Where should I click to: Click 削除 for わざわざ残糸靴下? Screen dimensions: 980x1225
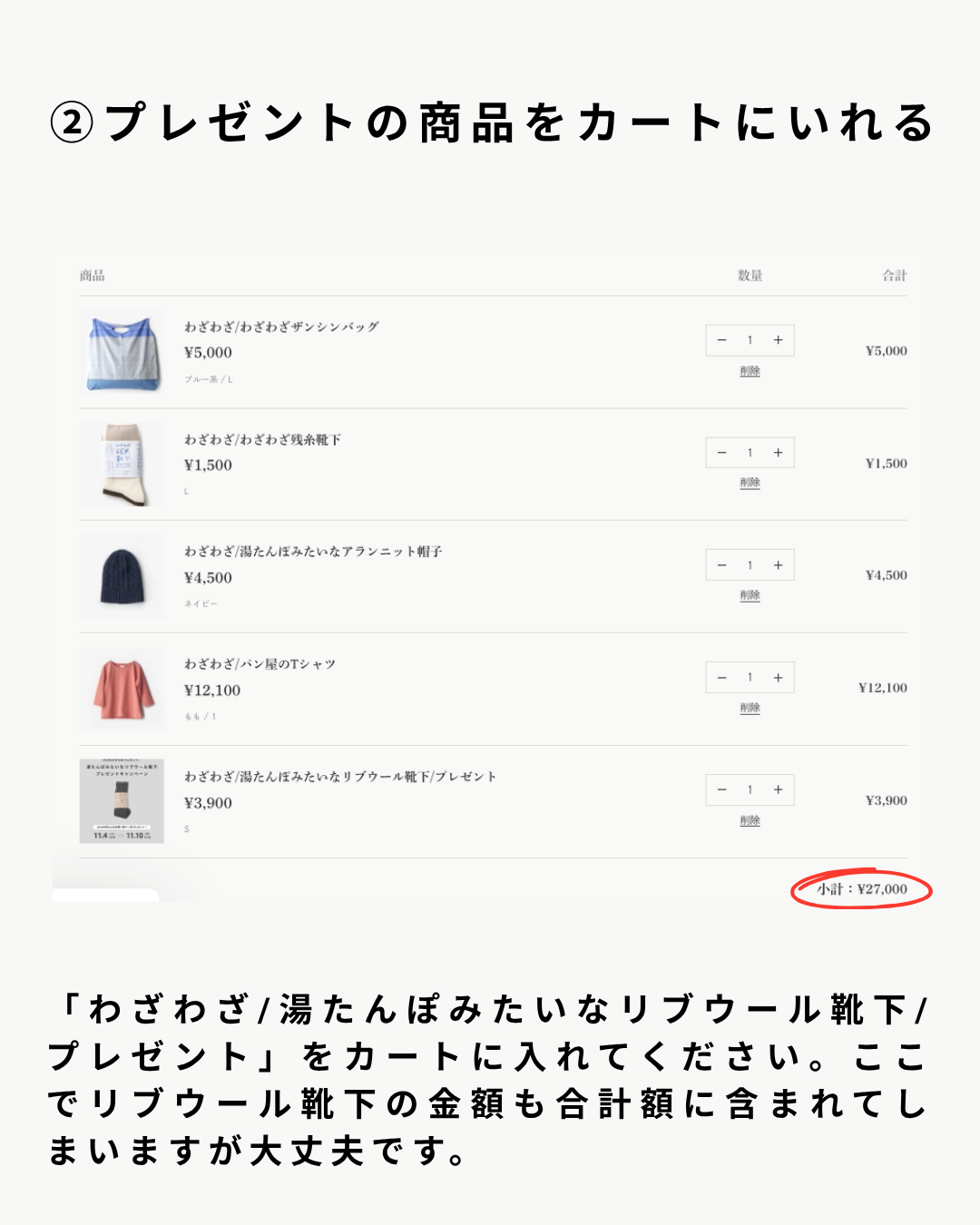[750, 482]
